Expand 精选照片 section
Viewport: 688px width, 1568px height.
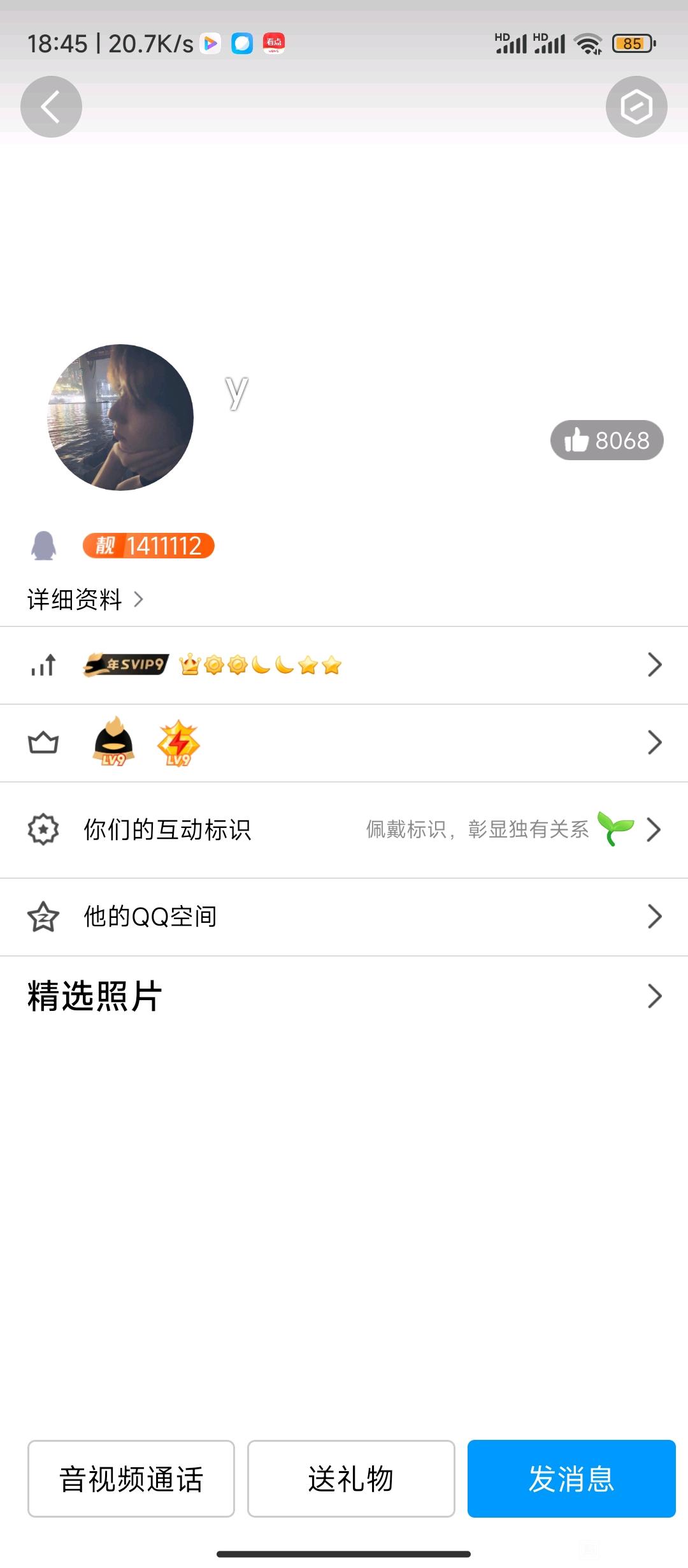tap(344, 996)
